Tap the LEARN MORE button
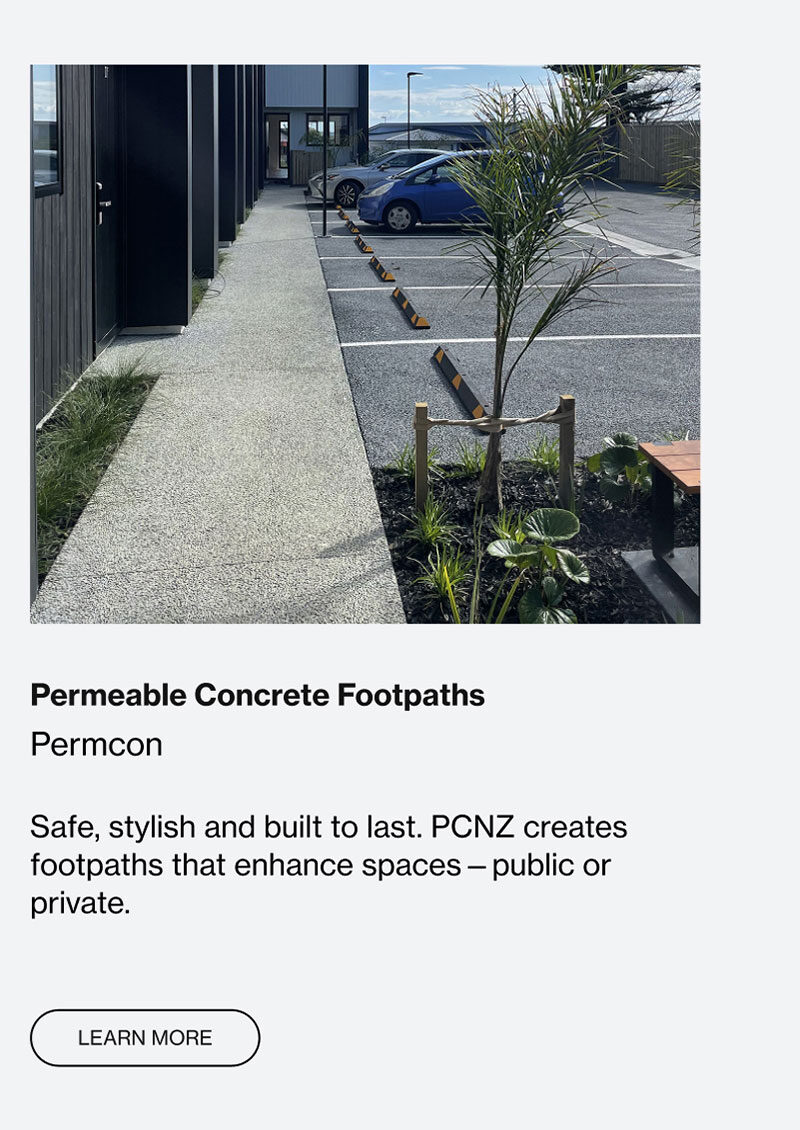 coord(145,1038)
